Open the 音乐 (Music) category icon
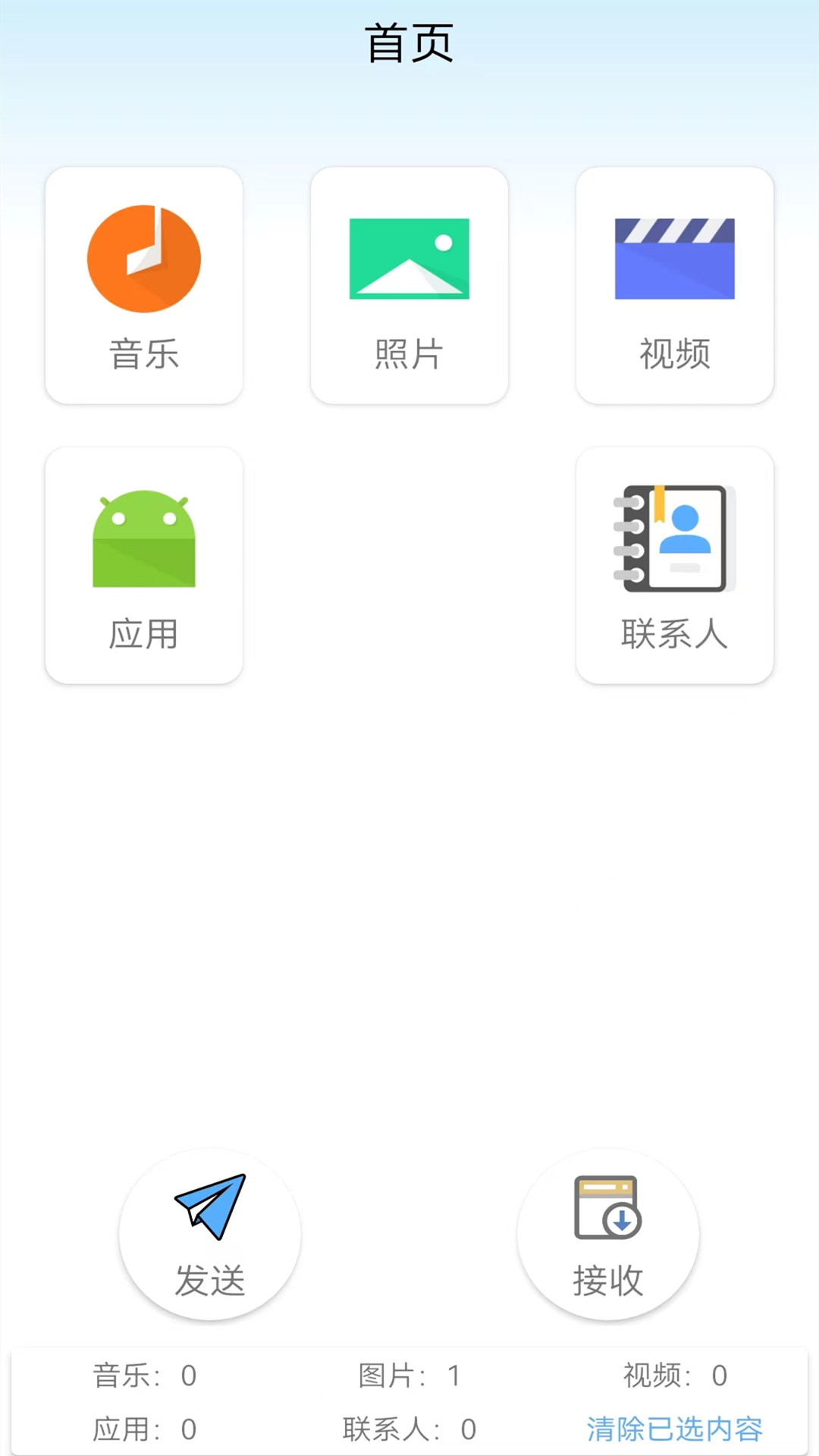The image size is (819, 1456). click(x=144, y=258)
